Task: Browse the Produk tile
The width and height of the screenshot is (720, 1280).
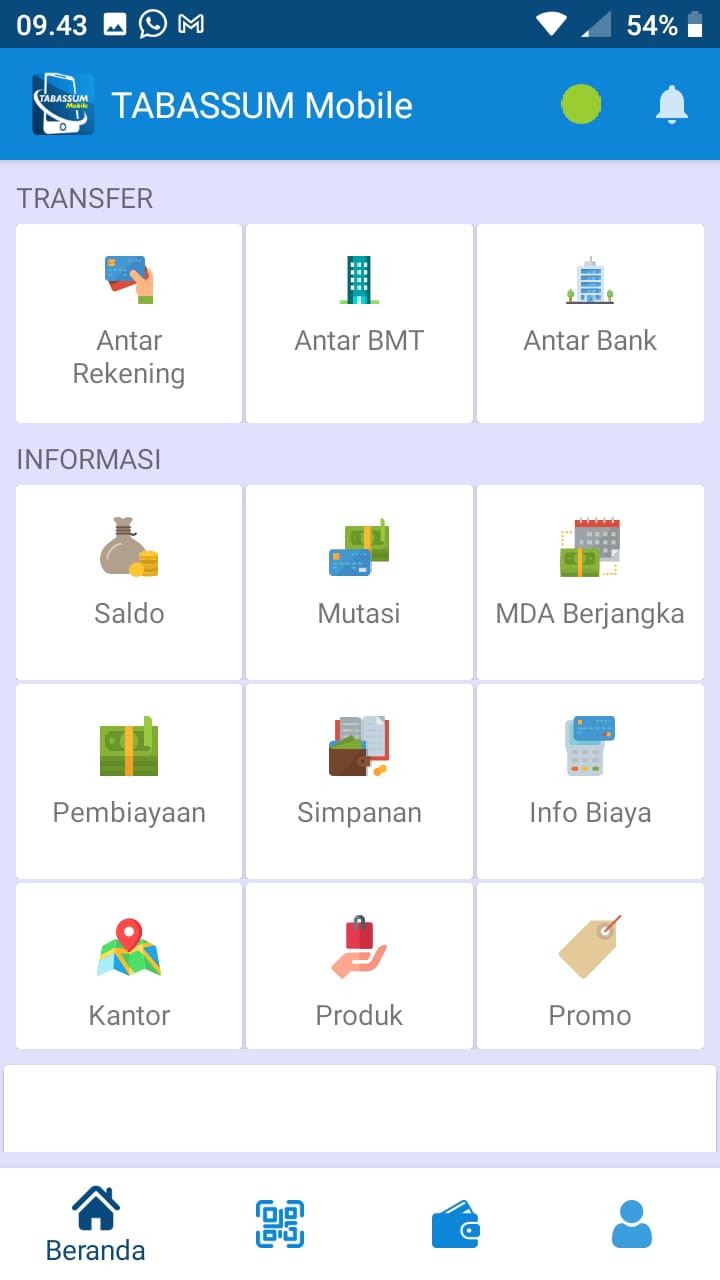Action: (x=359, y=966)
